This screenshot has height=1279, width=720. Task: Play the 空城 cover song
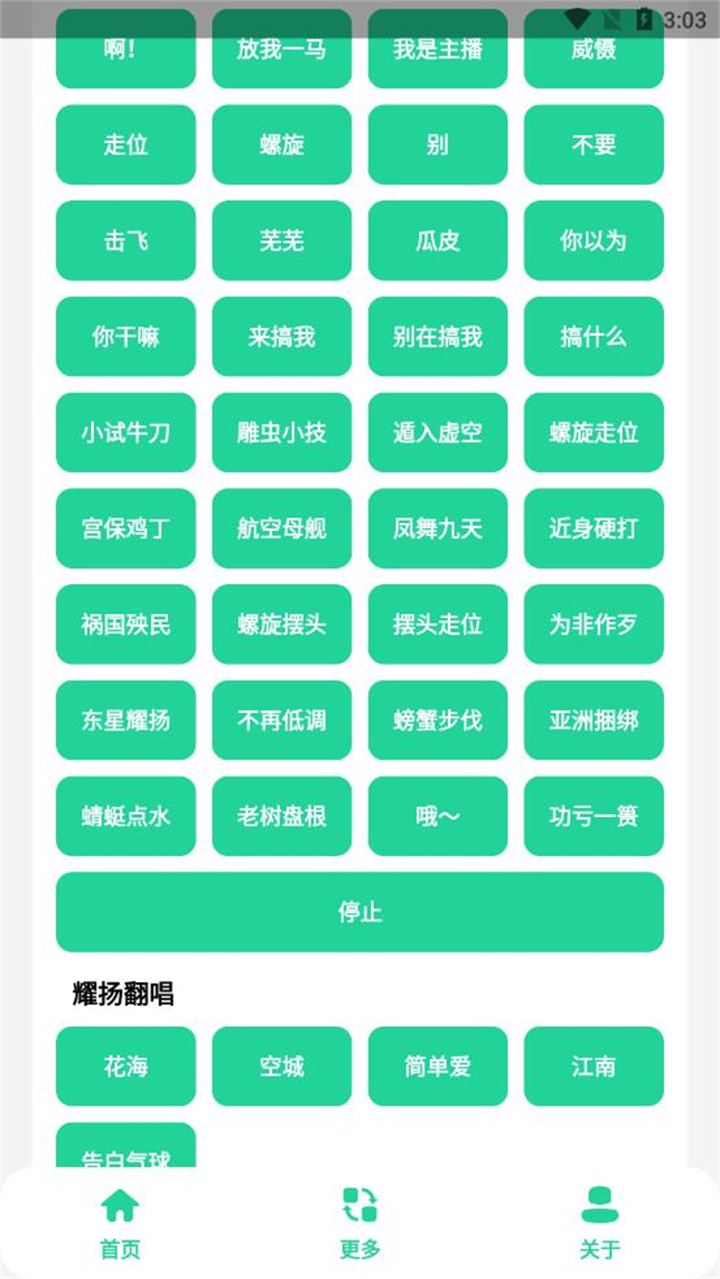tap(281, 1067)
